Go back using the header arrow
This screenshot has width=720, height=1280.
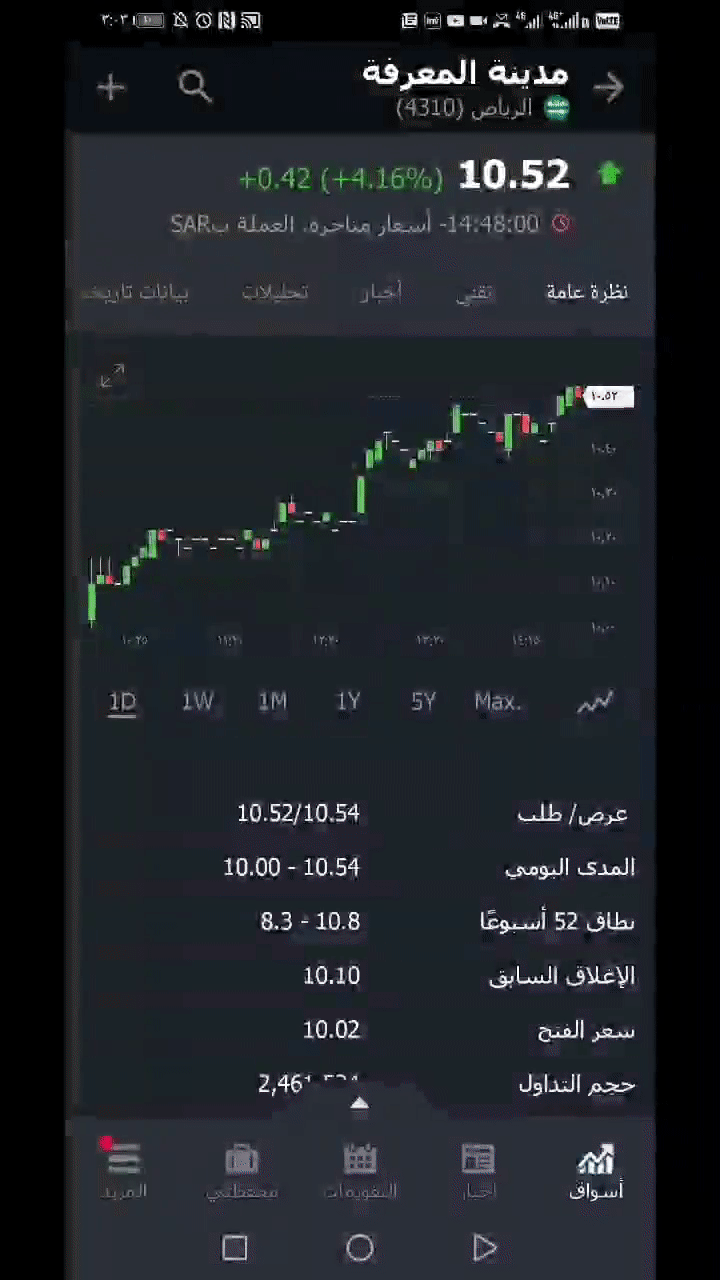point(608,88)
